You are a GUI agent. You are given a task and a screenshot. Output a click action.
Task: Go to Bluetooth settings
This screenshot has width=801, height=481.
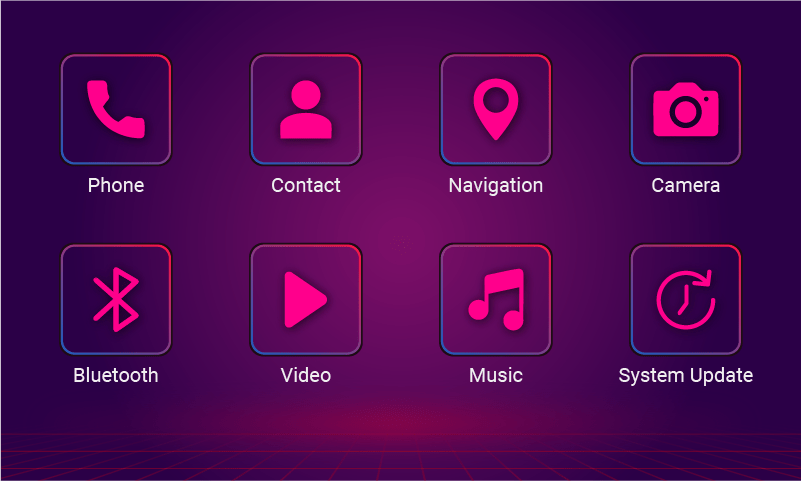pyautogui.click(x=116, y=299)
